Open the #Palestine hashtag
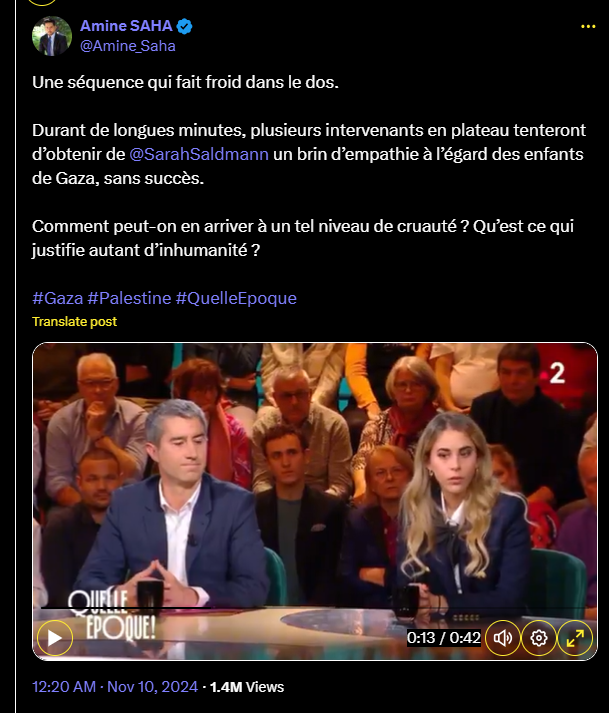 click(129, 298)
